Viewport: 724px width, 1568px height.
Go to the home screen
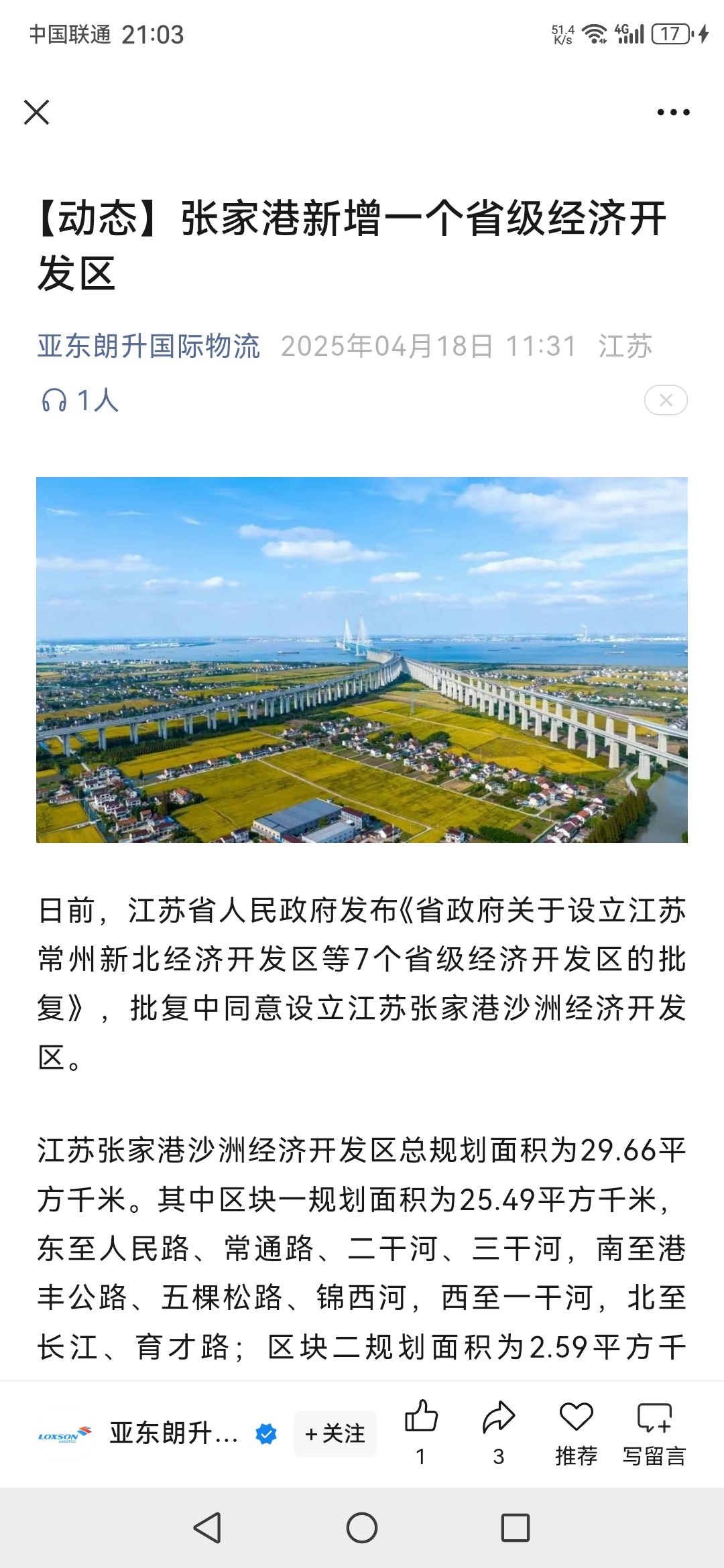362,1528
